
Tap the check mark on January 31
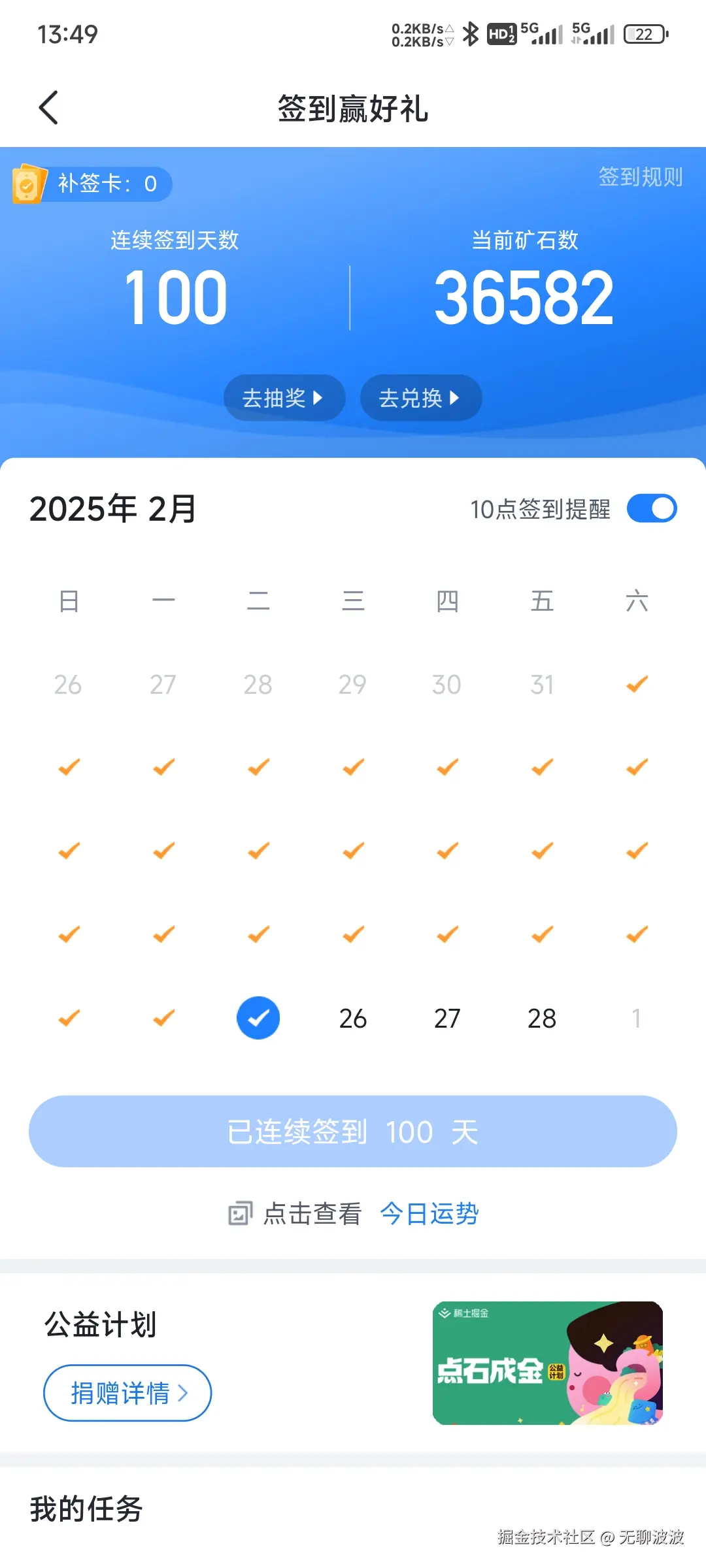coord(542,685)
